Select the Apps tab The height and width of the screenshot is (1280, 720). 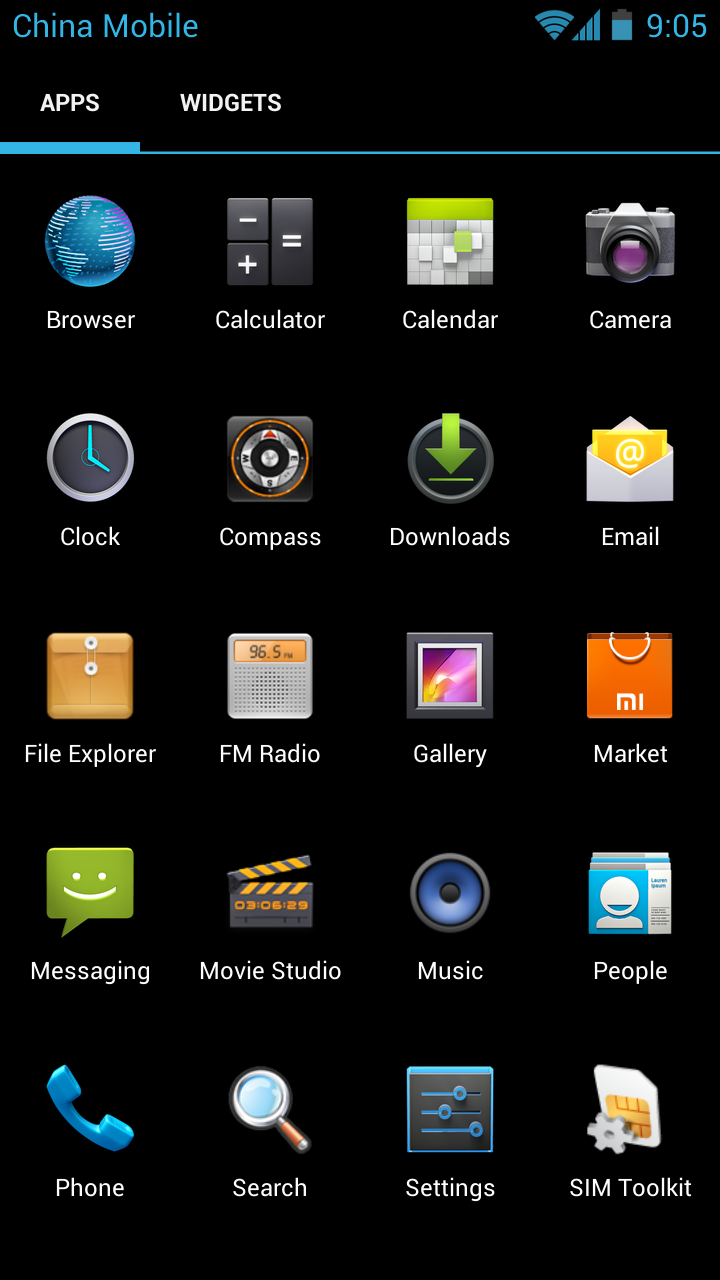point(70,103)
